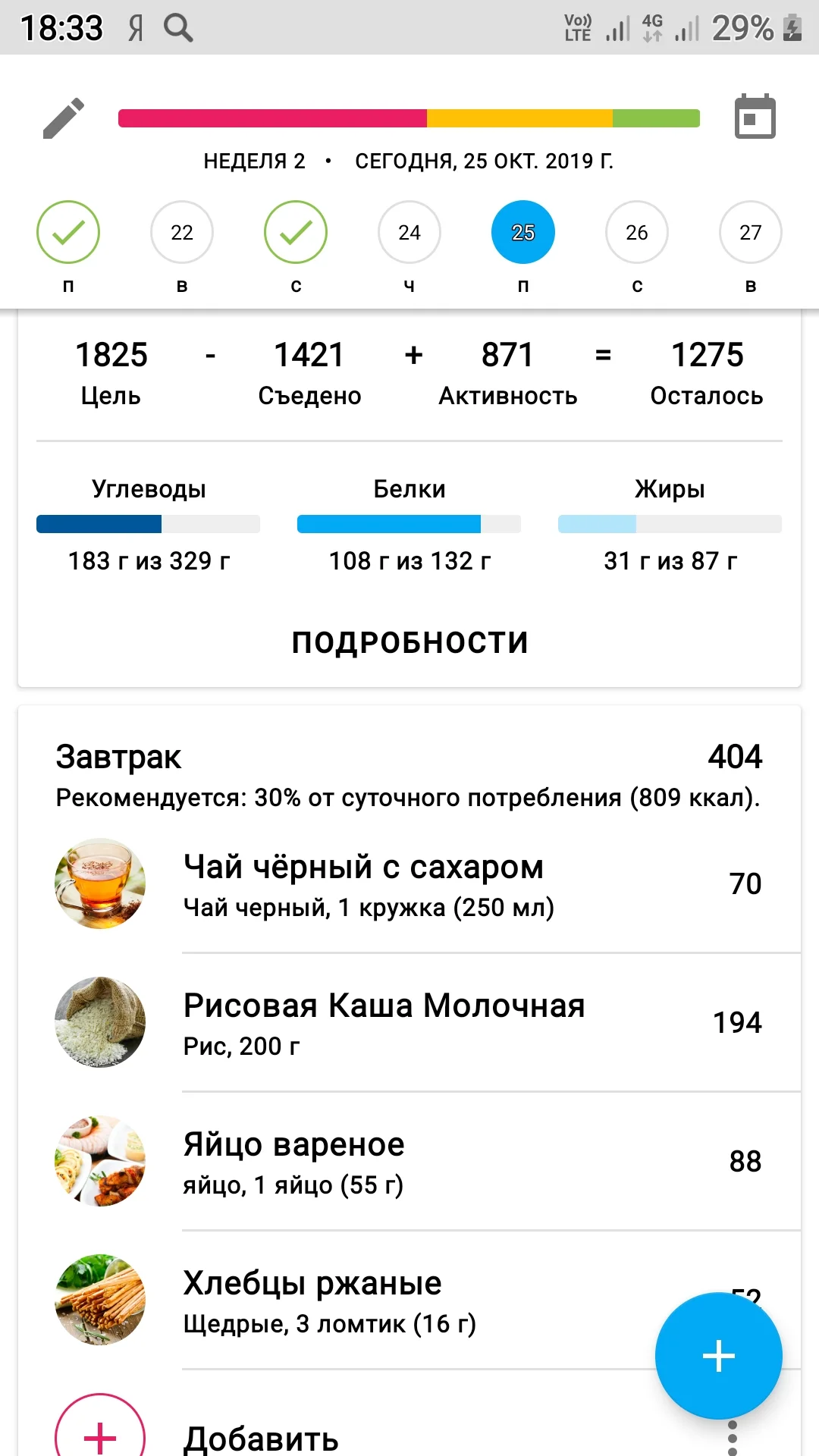Tap the blue plus floating button
Image resolution: width=819 pixels, height=1456 pixels.
click(x=718, y=1356)
